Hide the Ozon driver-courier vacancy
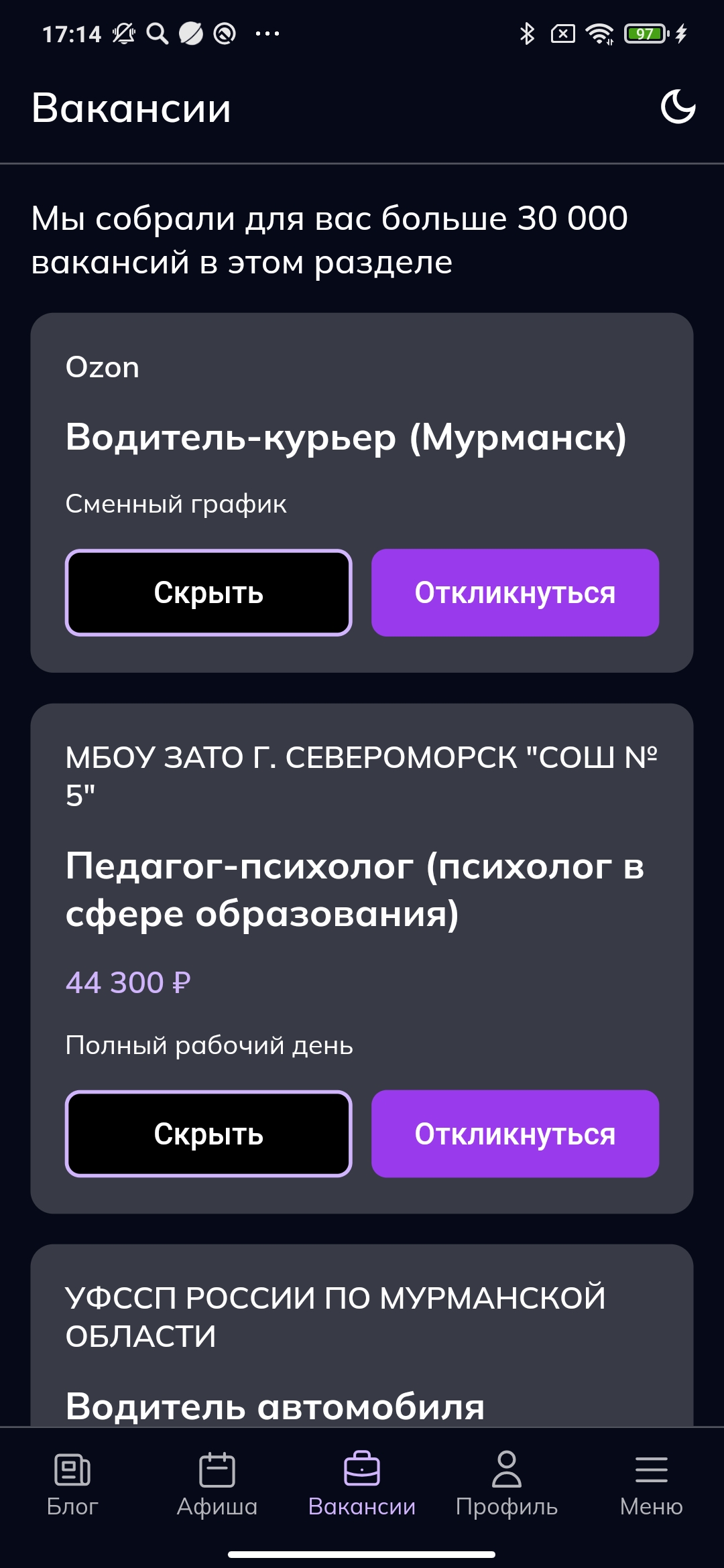Viewport: 724px width, 1568px height. [x=208, y=593]
